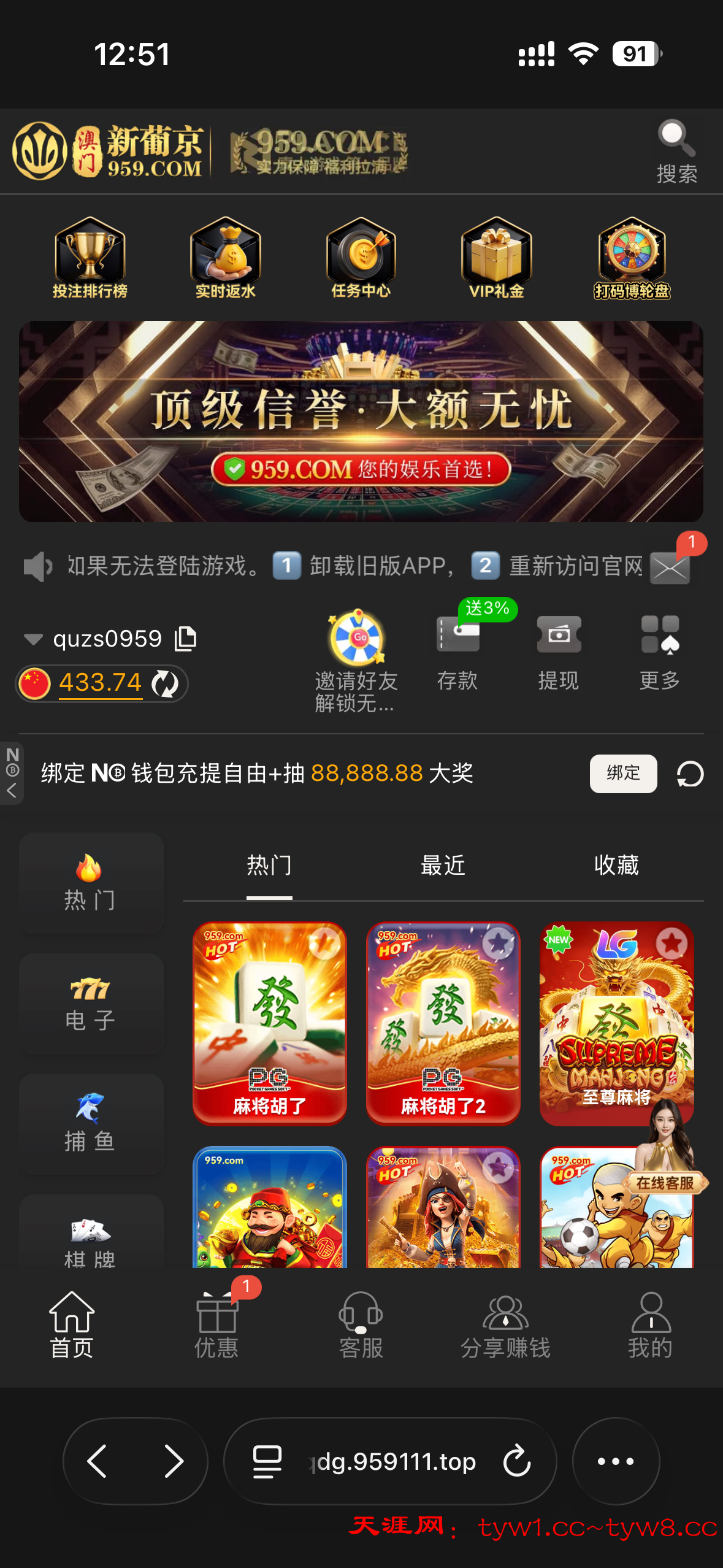The width and height of the screenshot is (723, 1568).
Task: Switch to the 最近 tab
Action: (443, 866)
